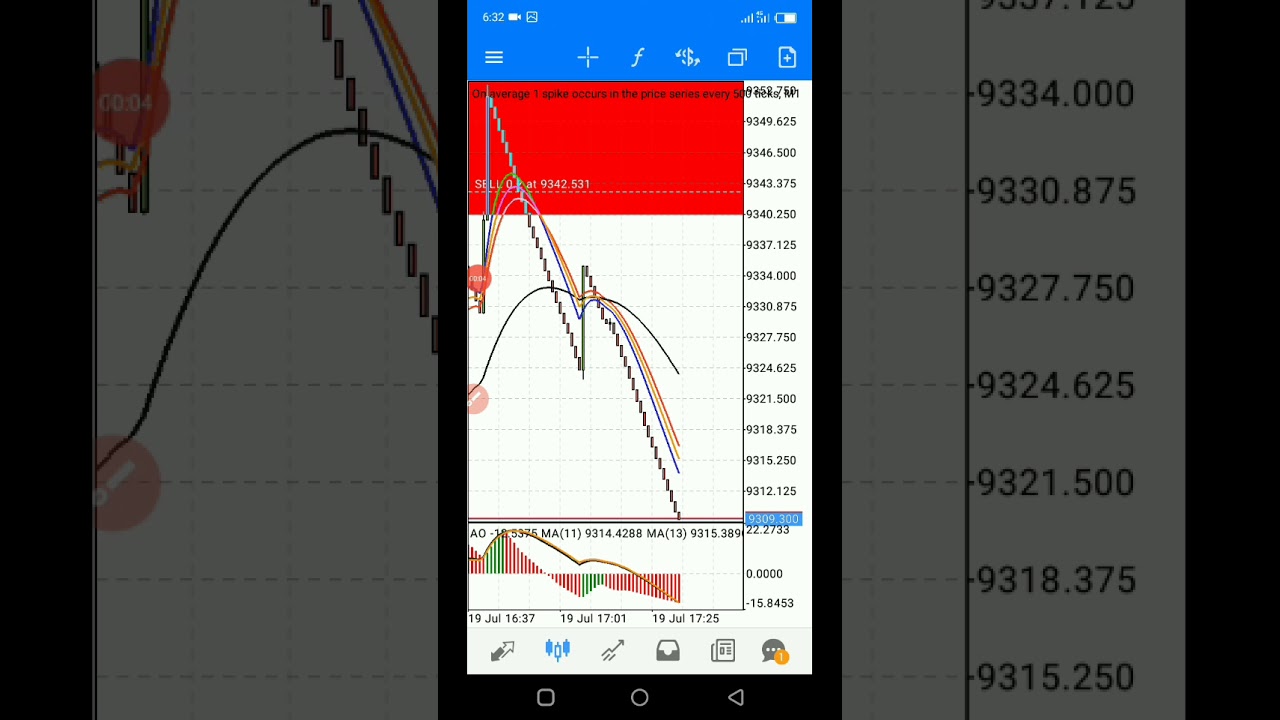The height and width of the screenshot is (720, 1280).
Task: Create a new order
Action: click(x=787, y=58)
